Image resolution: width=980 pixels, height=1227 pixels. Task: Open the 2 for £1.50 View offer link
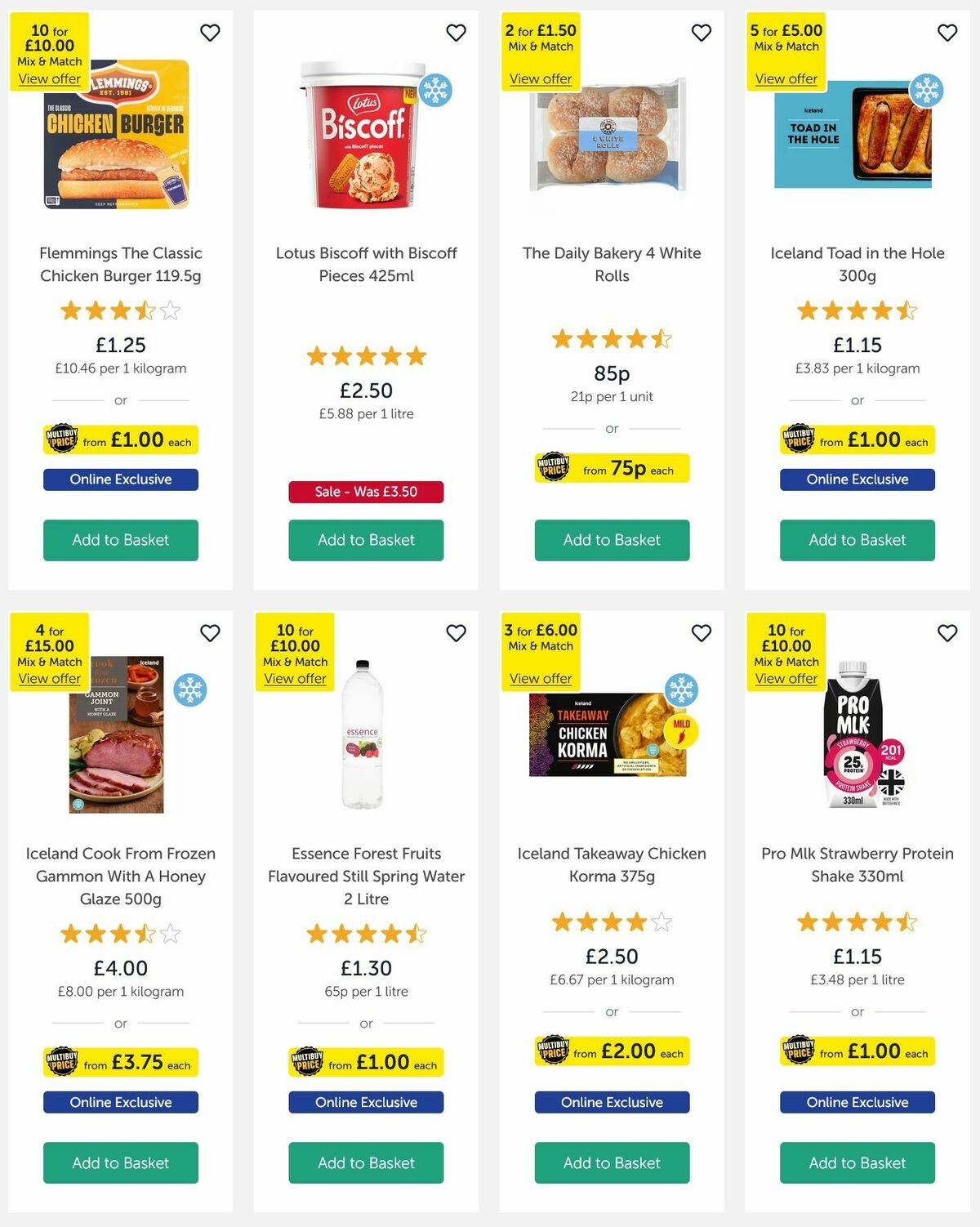541,78
